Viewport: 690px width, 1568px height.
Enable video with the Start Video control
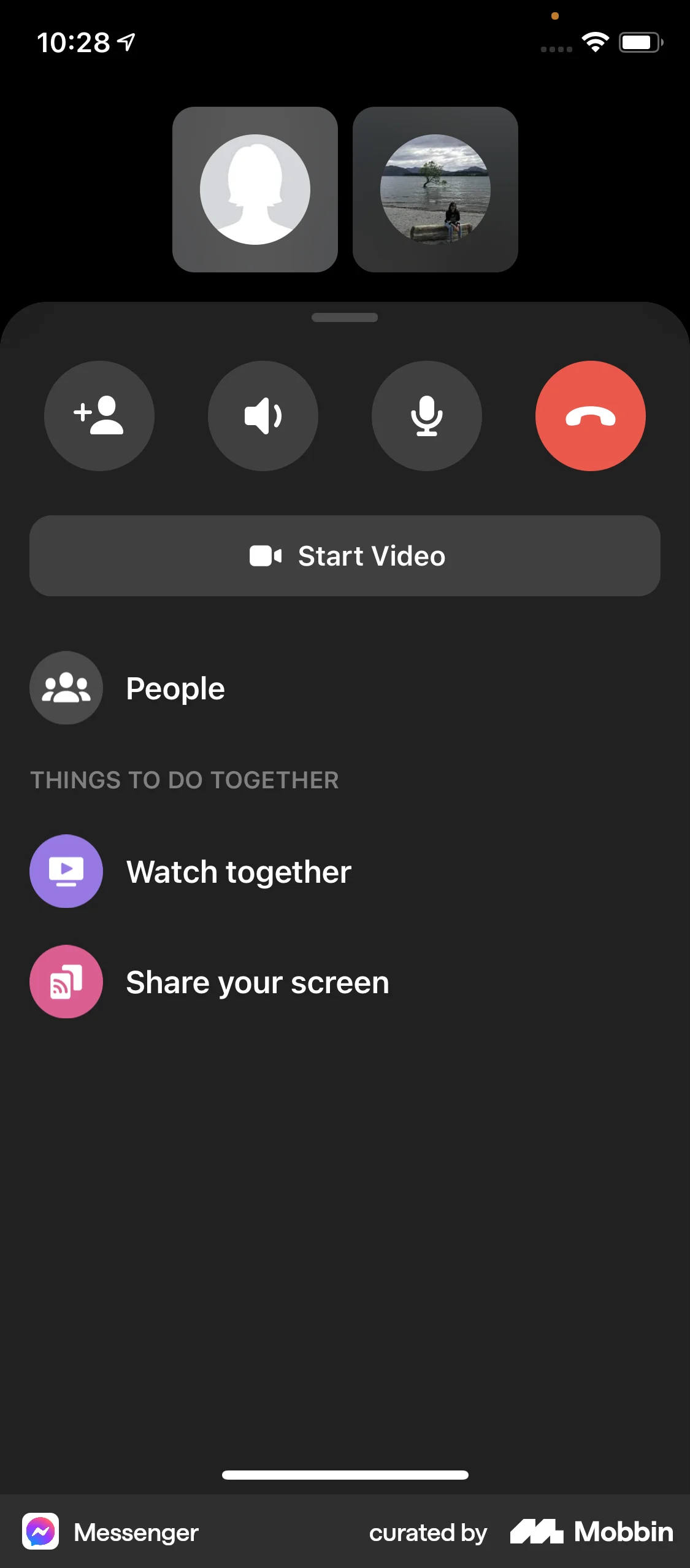(345, 556)
